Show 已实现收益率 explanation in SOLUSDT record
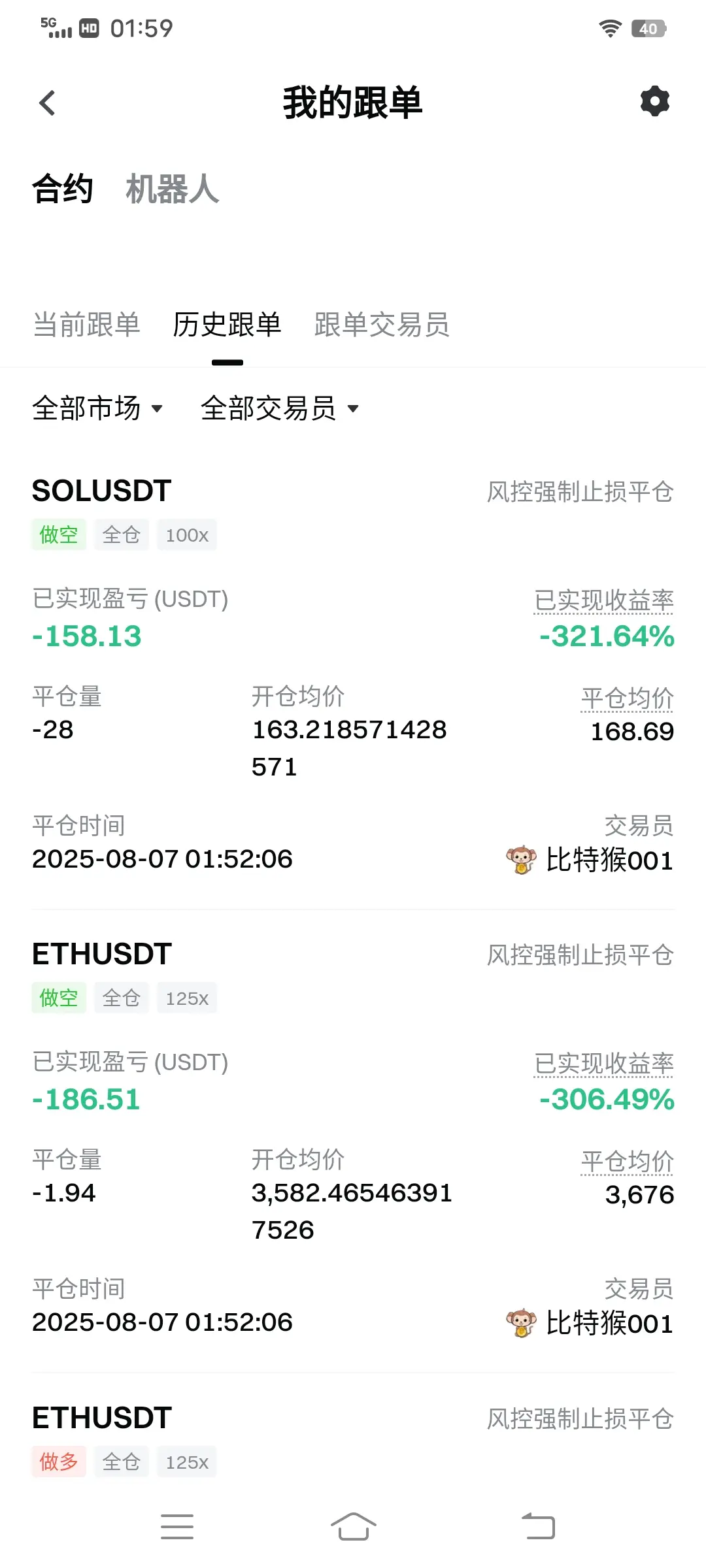The height and width of the screenshot is (1568, 706). [603, 600]
